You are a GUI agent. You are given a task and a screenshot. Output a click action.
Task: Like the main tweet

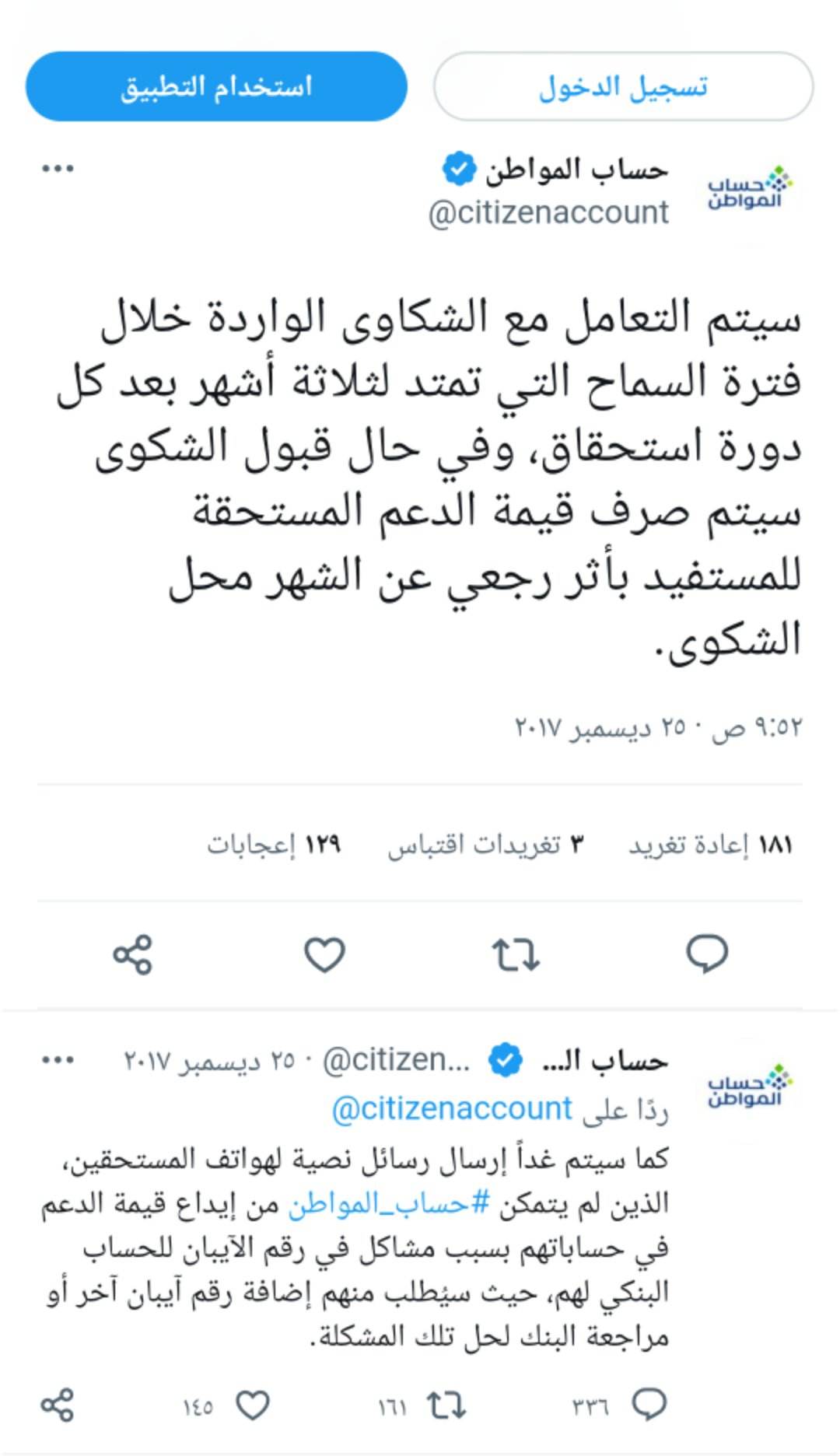pyautogui.click(x=324, y=954)
